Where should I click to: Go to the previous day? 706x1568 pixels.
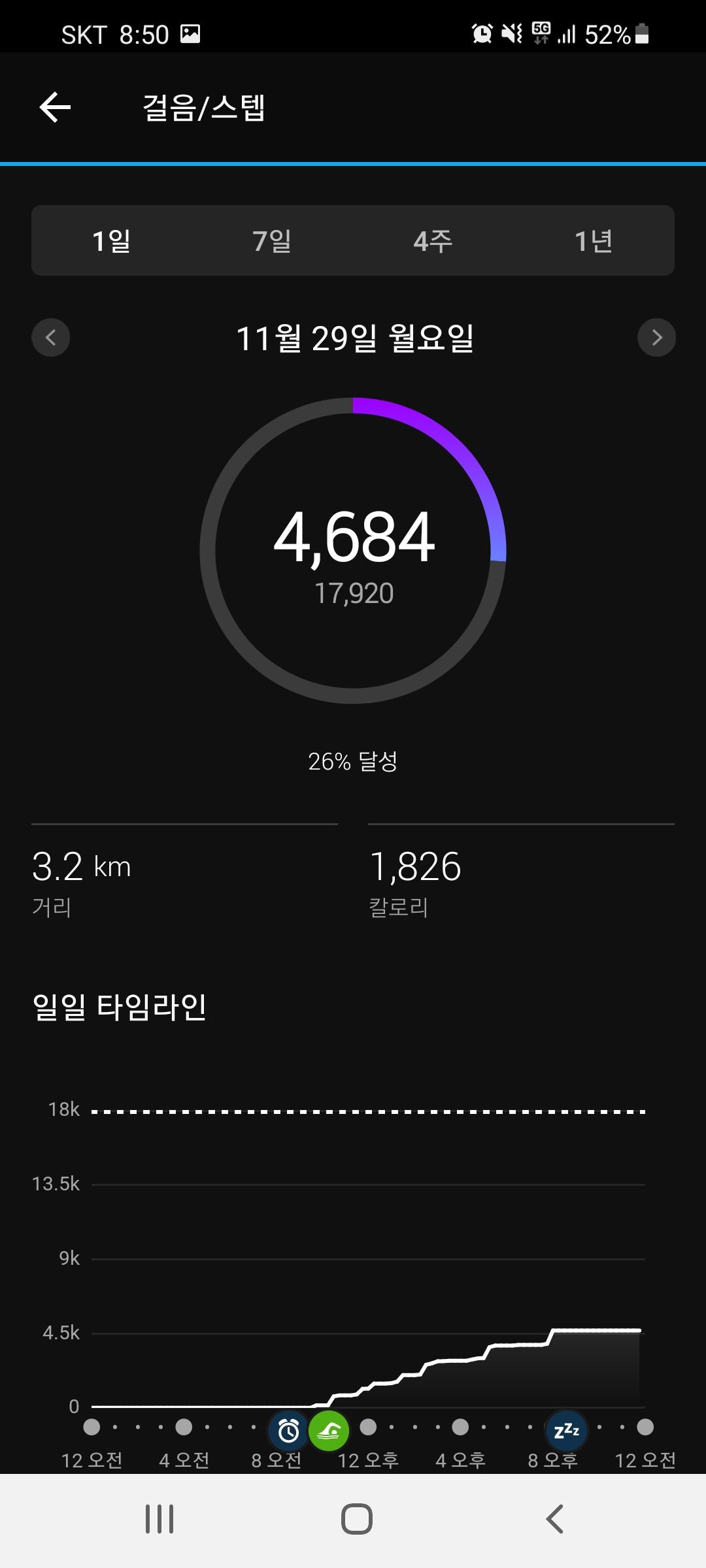click(51, 338)
